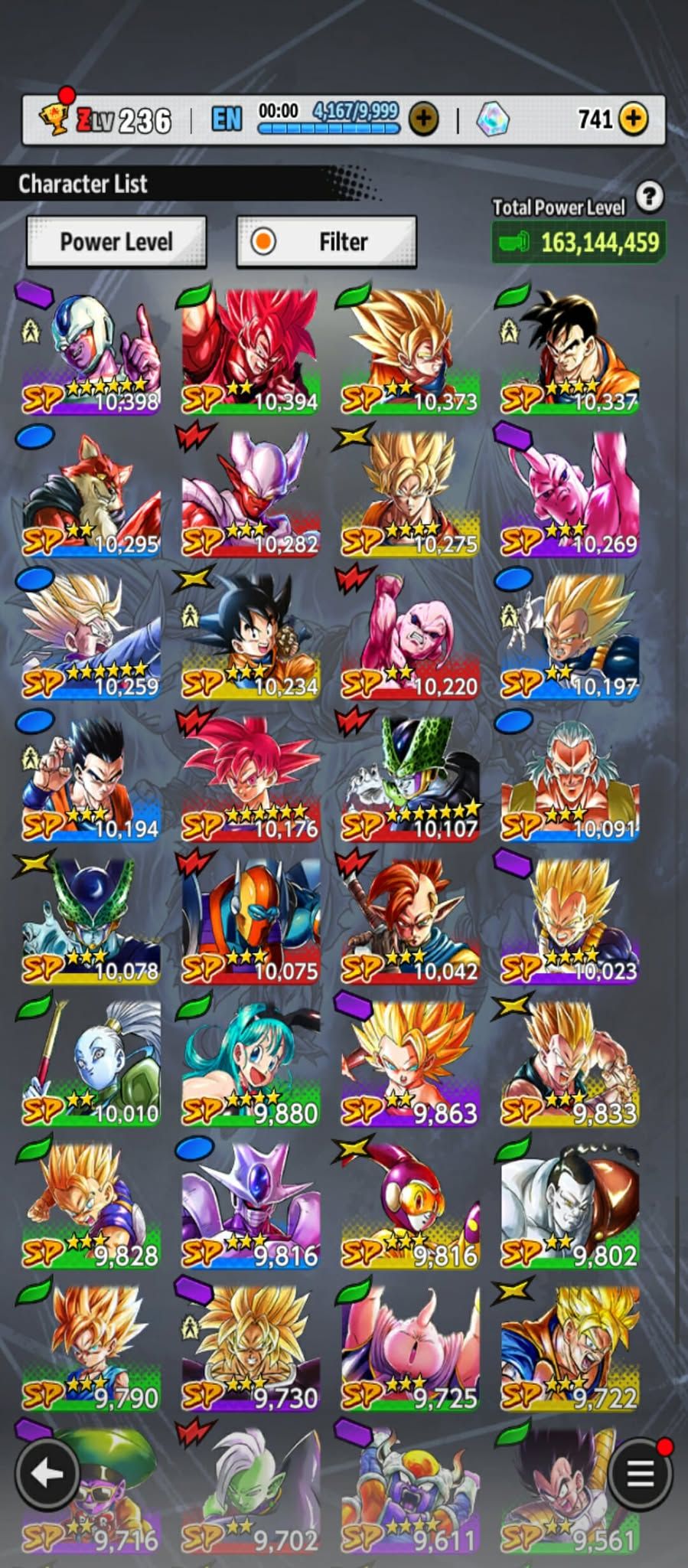Open the Filter options
The height and width of the screenshot is (1568, 688).
(x=327, y=242)
